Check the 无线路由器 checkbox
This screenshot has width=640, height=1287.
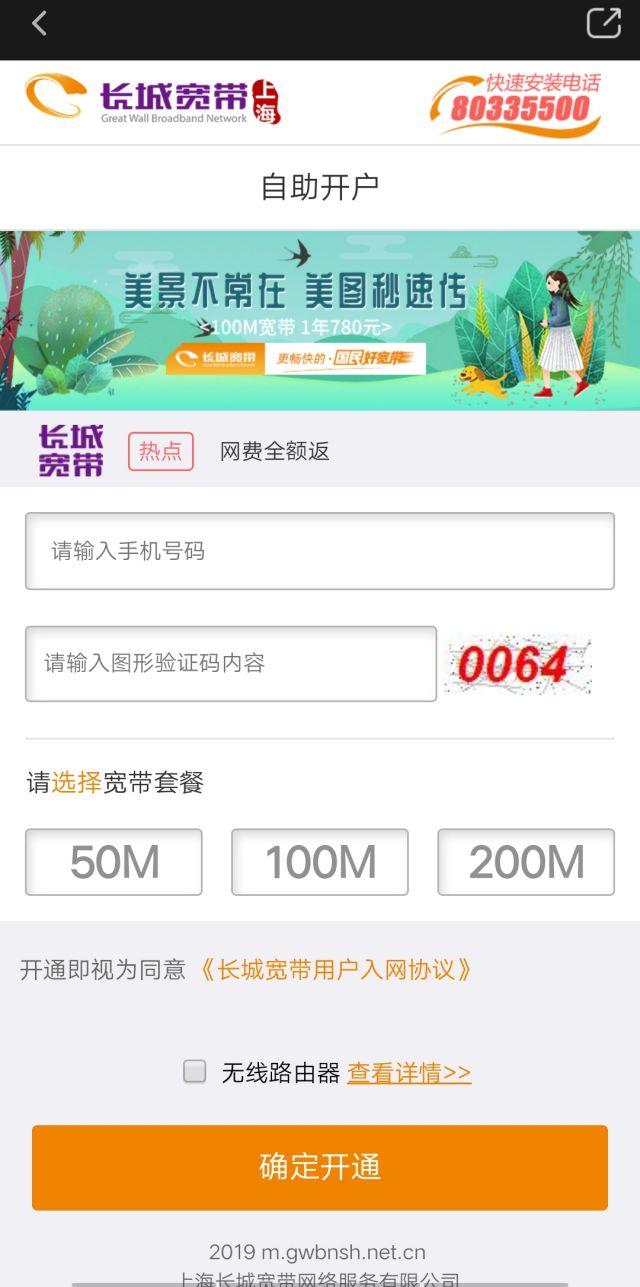click(195, 1072)
